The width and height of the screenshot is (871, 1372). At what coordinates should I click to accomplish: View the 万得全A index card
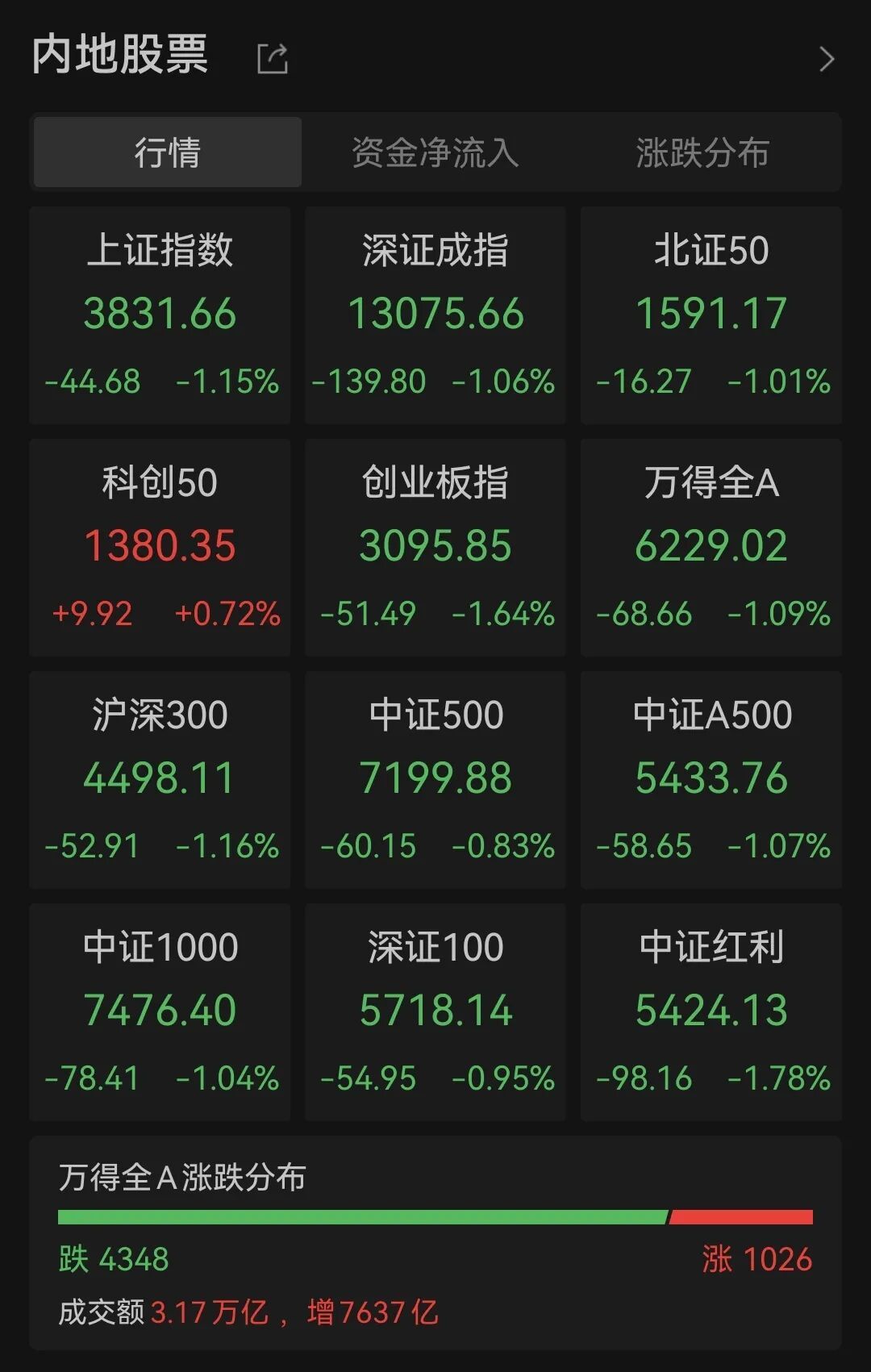711,544
